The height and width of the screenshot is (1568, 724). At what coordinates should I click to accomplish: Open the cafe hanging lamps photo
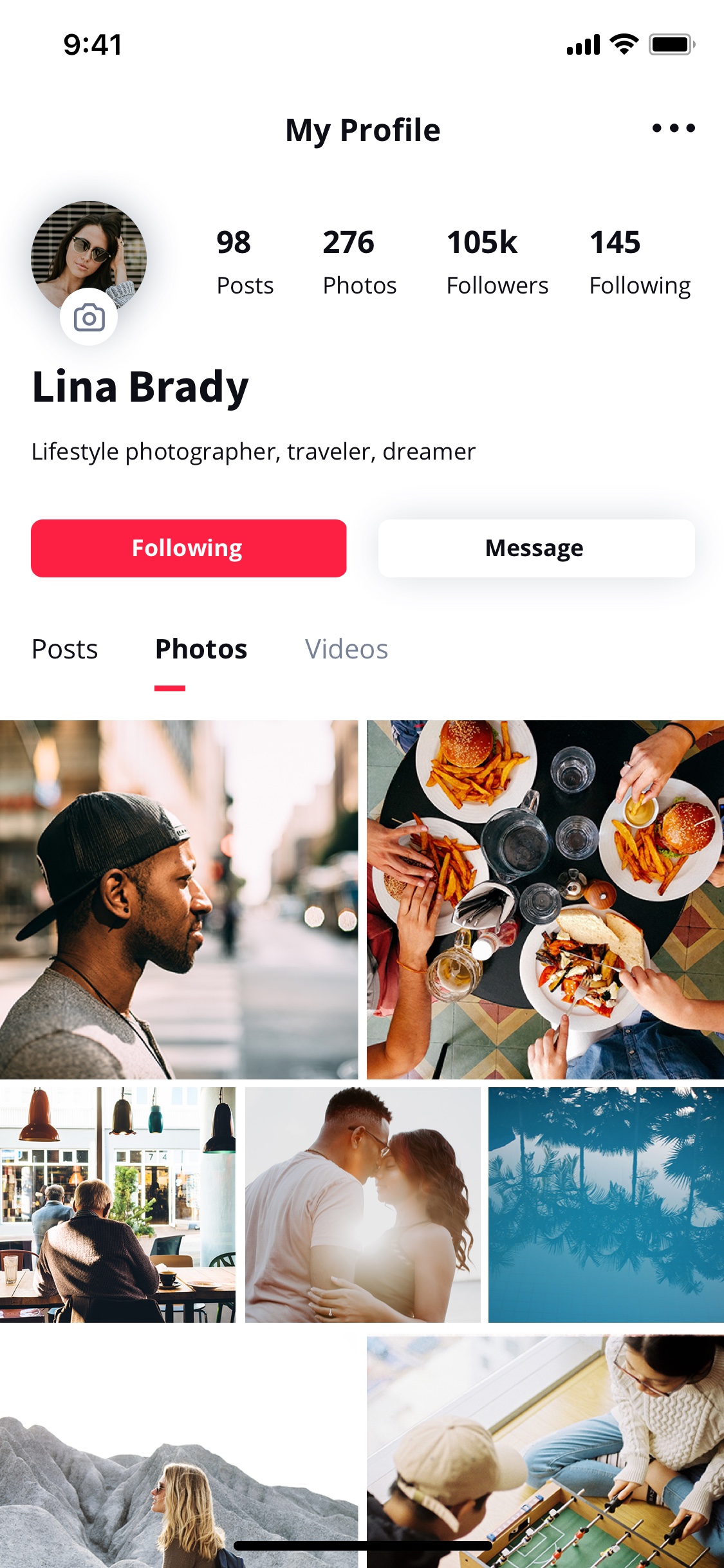[118, 1205]
